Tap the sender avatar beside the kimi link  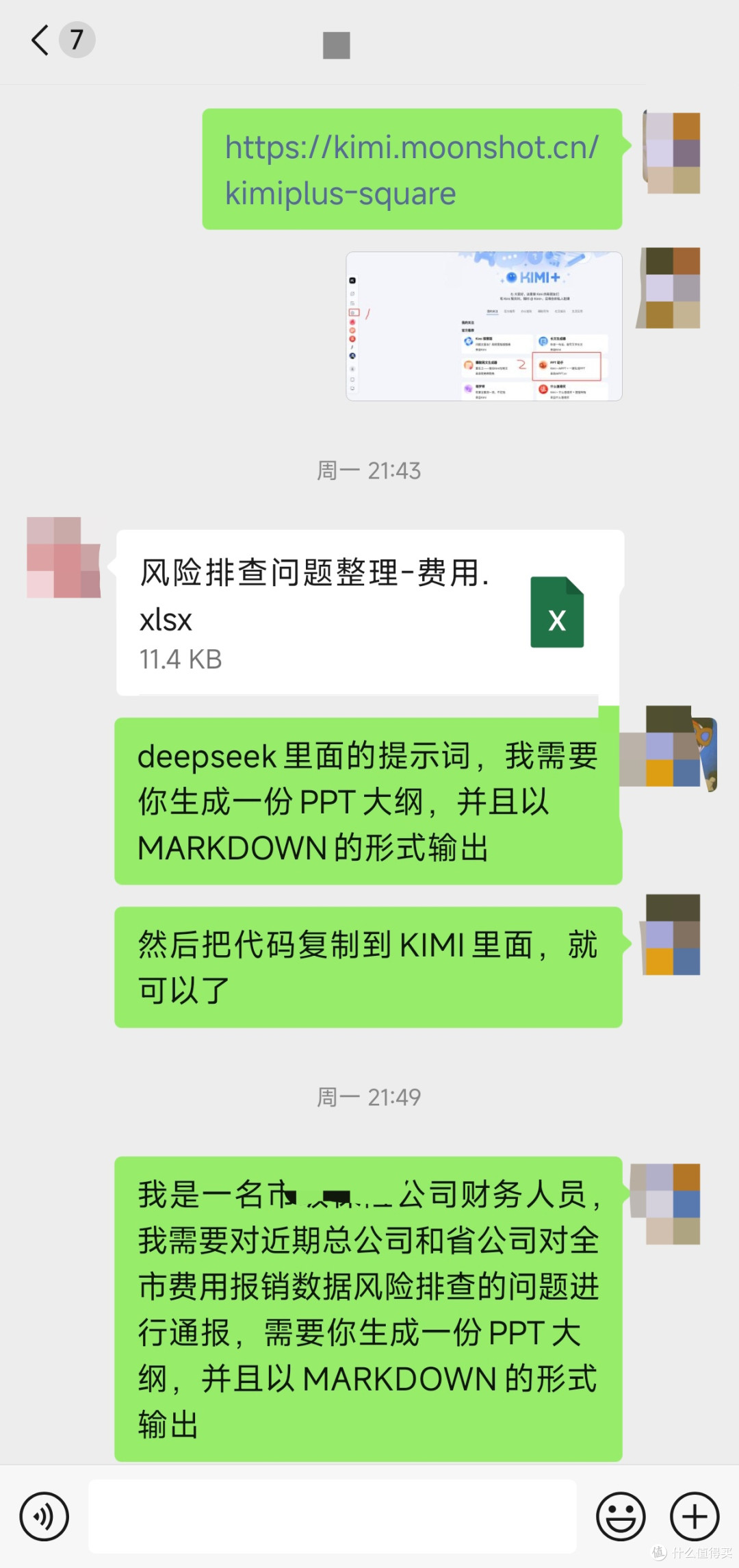[672, 153]
